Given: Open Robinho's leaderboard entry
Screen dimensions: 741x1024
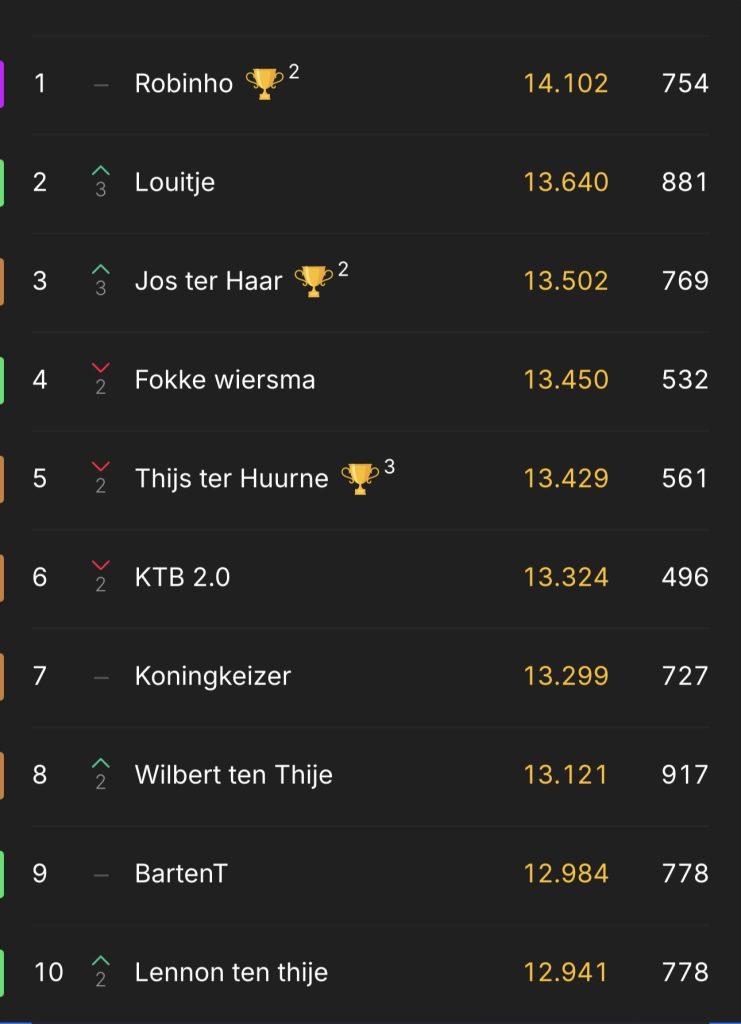Looking at the screenshot, I should 184,83.
